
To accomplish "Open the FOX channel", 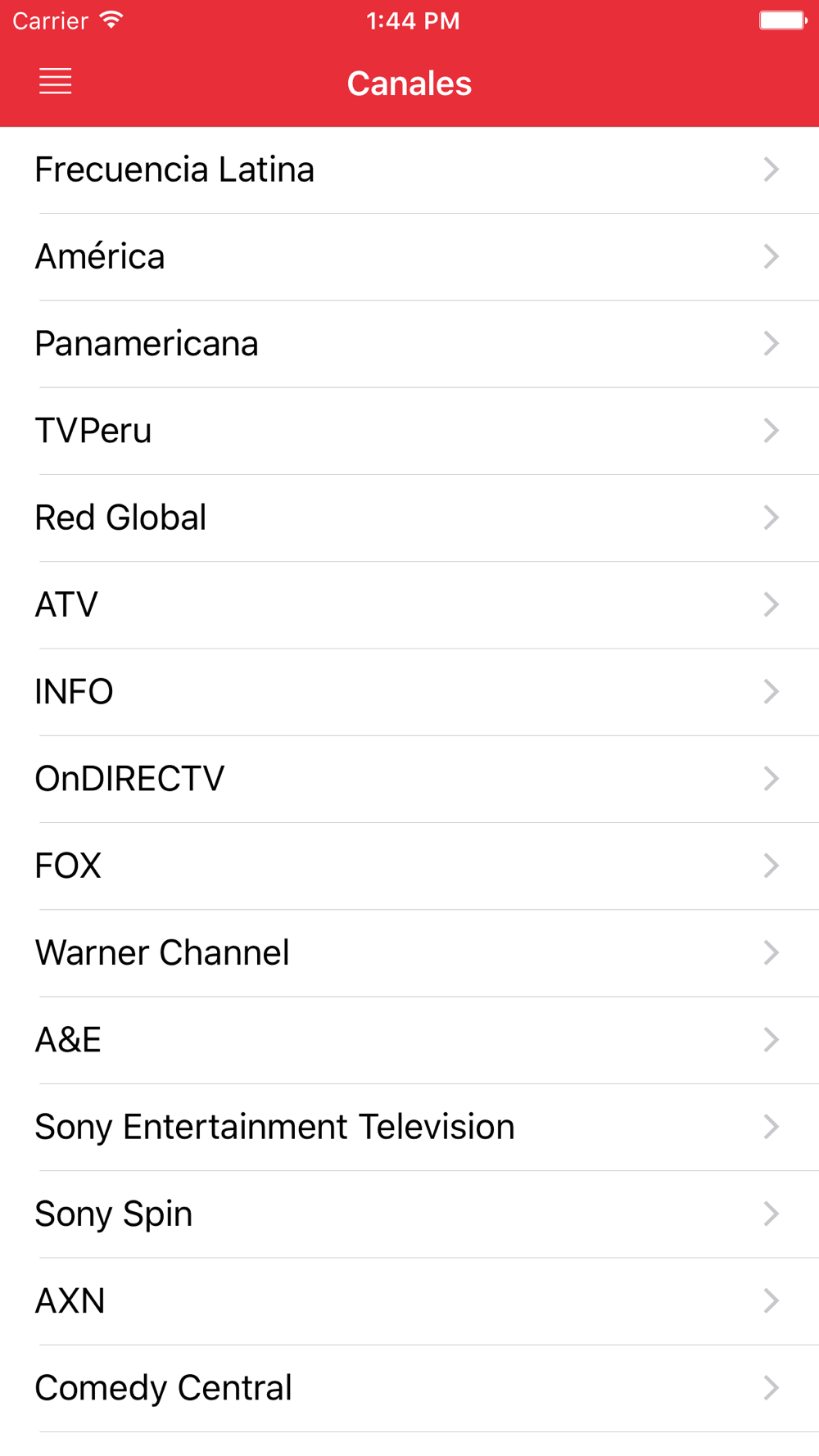I will pyautogui.click(x=409, y=866).
